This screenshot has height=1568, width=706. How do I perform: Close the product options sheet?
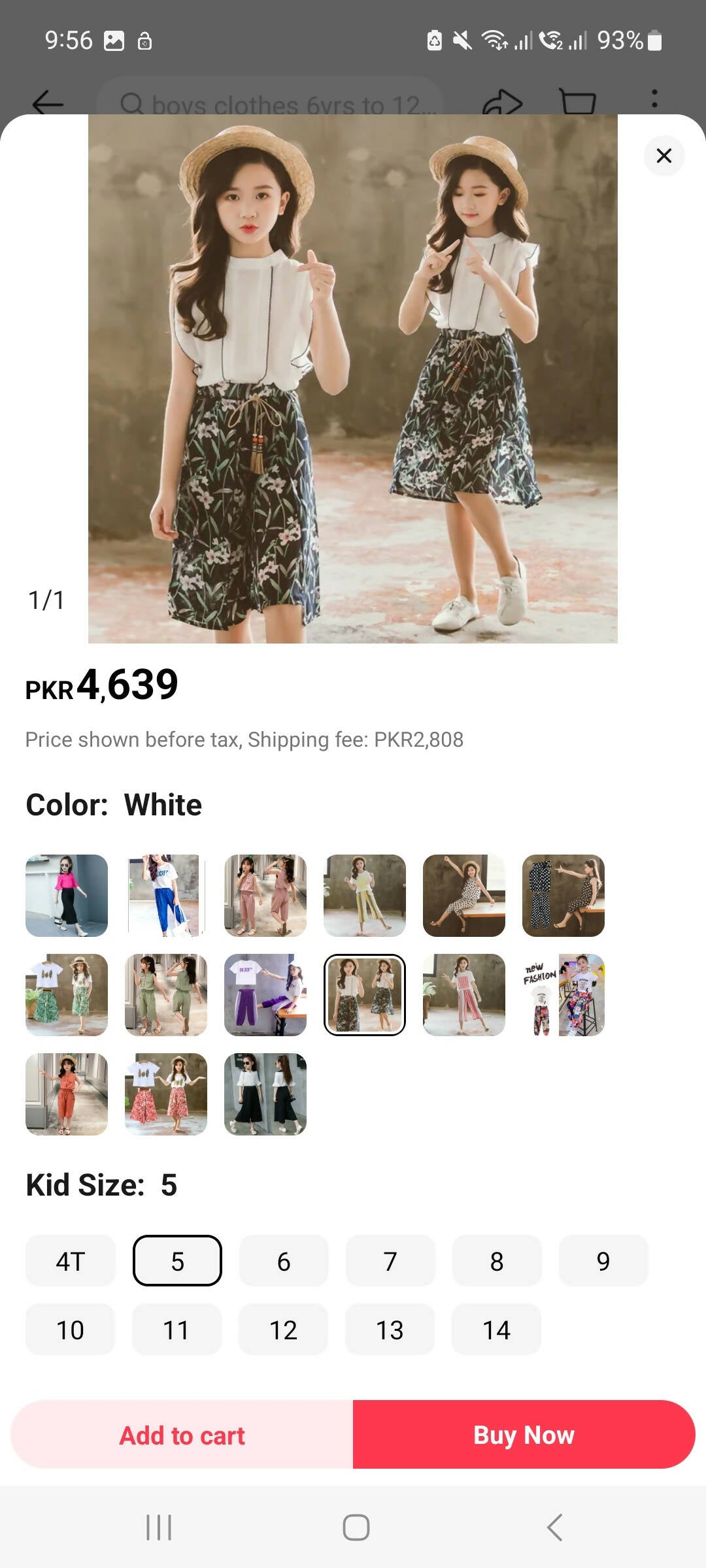coord(664,155)
